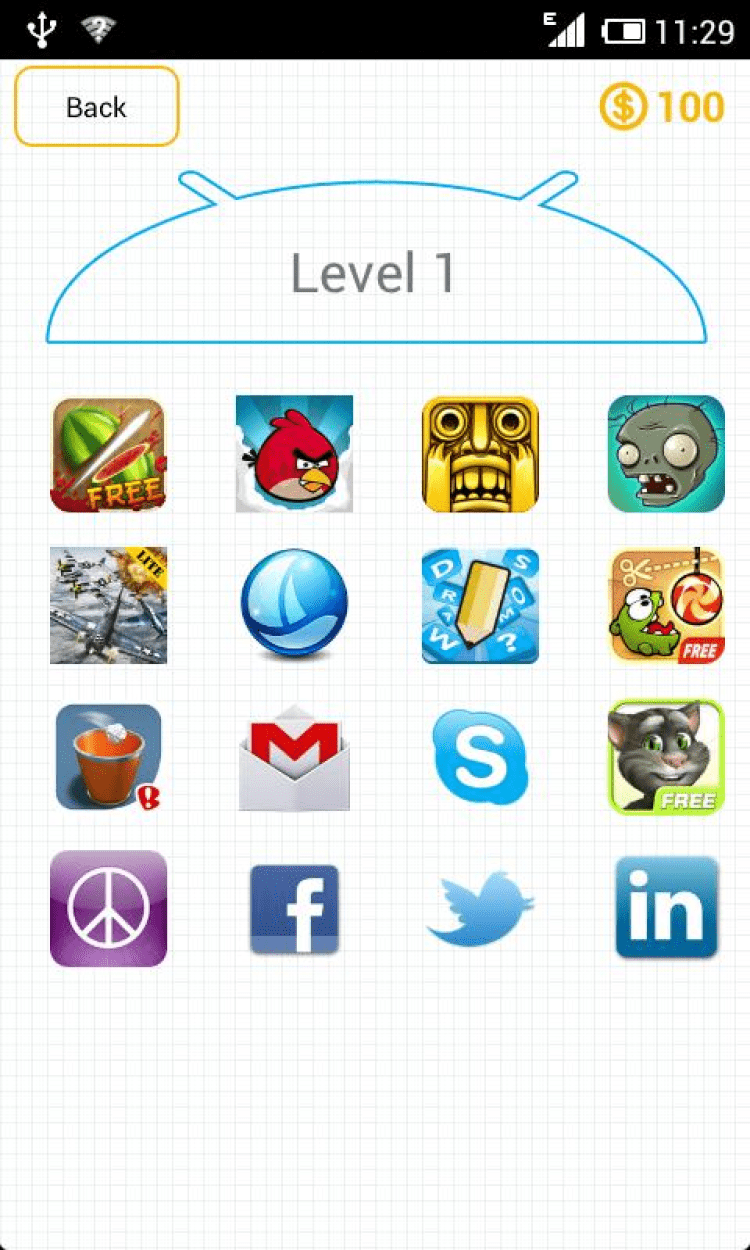The height and width of the screenshot is (1250, 750).
Task: Open the purple peace sign icon
Action: [x=108, y=908]
